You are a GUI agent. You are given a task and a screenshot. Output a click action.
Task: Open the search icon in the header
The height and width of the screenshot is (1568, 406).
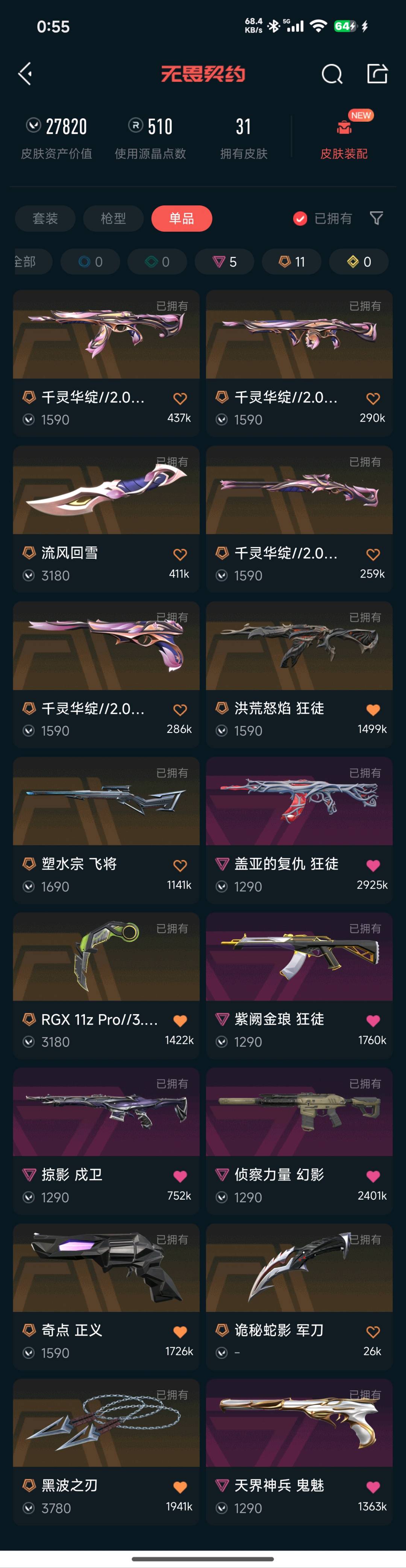[332, 74]
